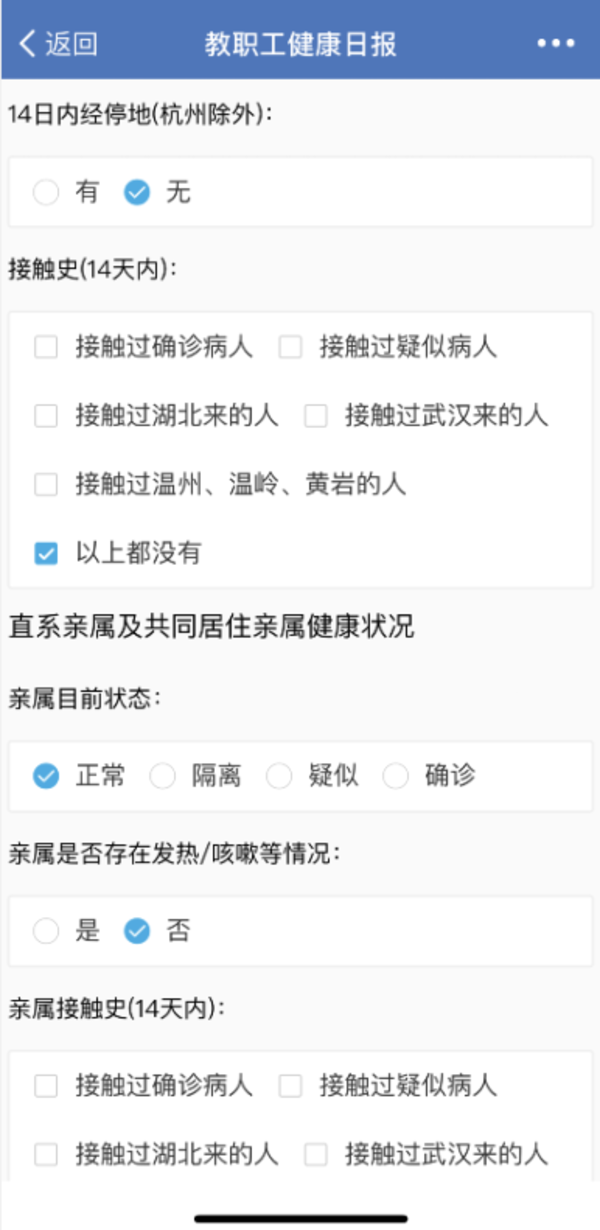The width and height of the screenshot is (600, 1230).
Task: Uncheck 以上都没有 checkbox
Action: pyautogui.click(x=46, y=553)
